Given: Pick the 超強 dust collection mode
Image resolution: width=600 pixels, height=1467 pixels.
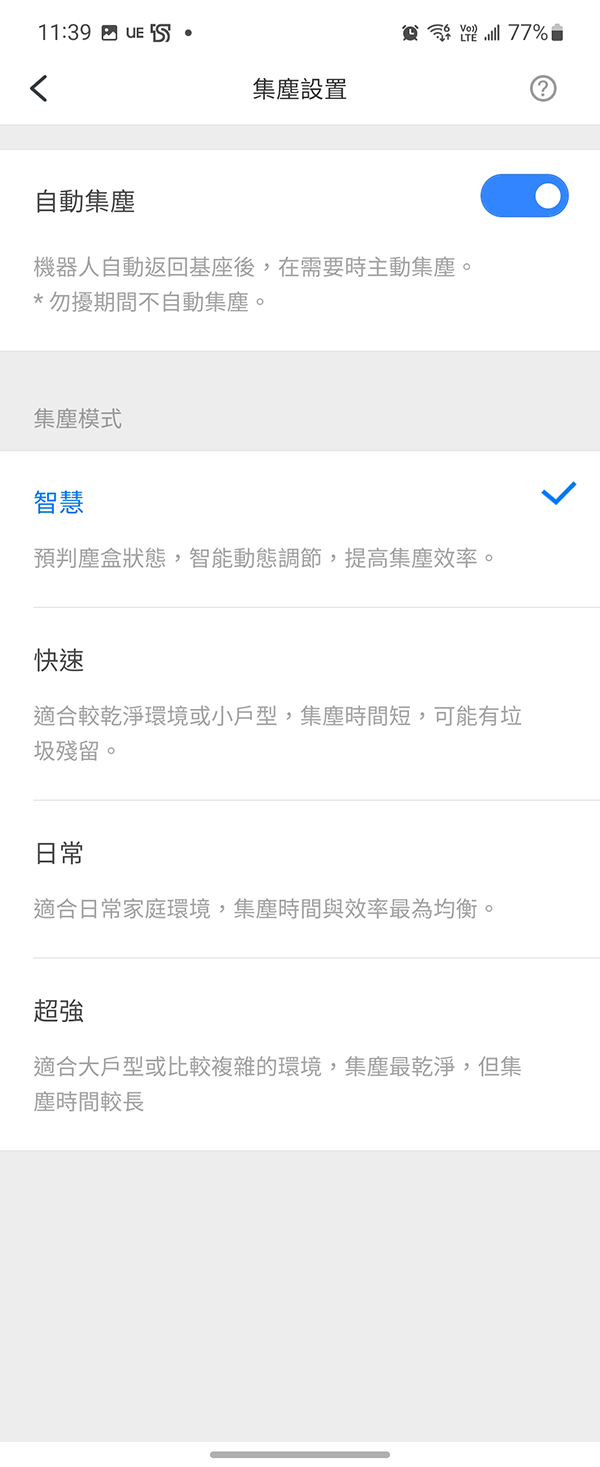Looking at the screenshot, I should click(300, 1052).
